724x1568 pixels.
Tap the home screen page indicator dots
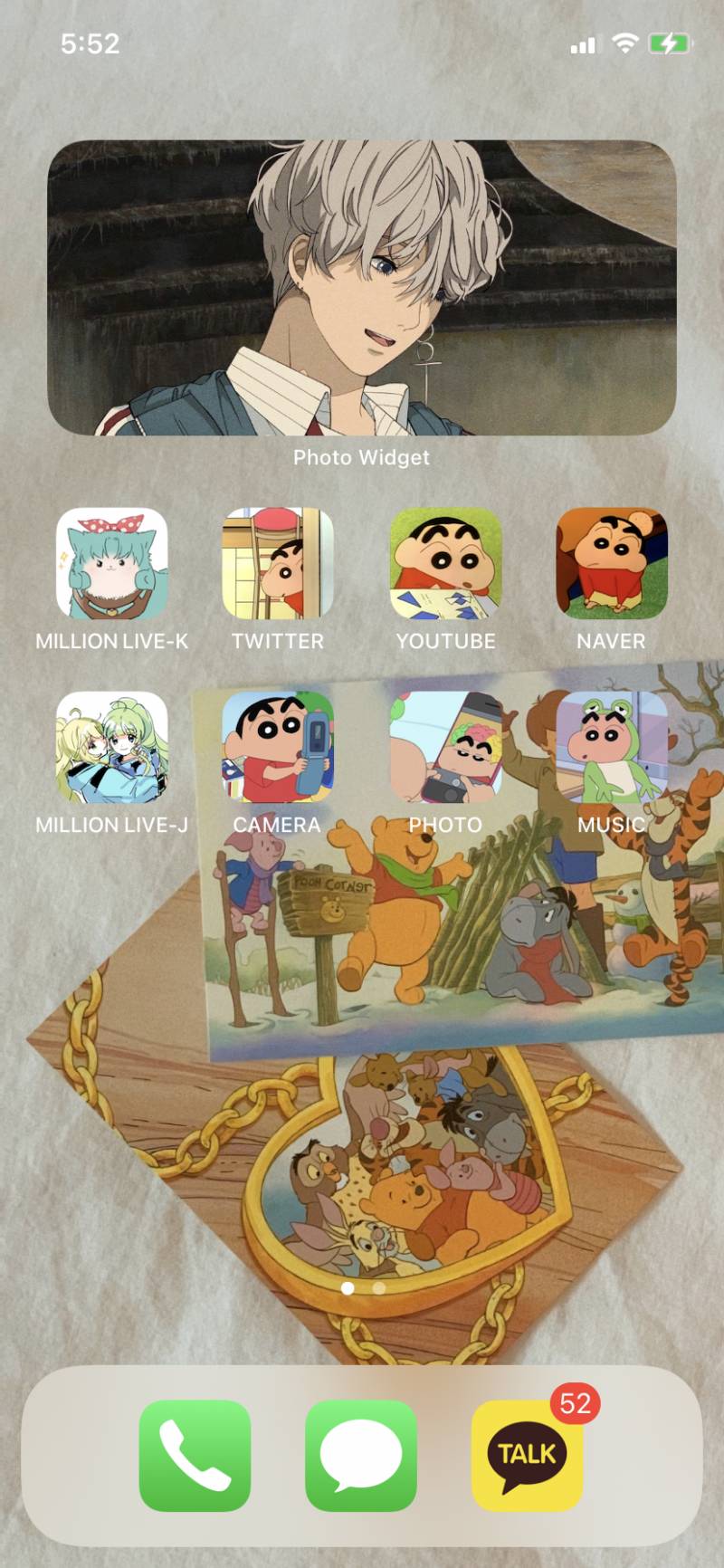click(363, 1287)
